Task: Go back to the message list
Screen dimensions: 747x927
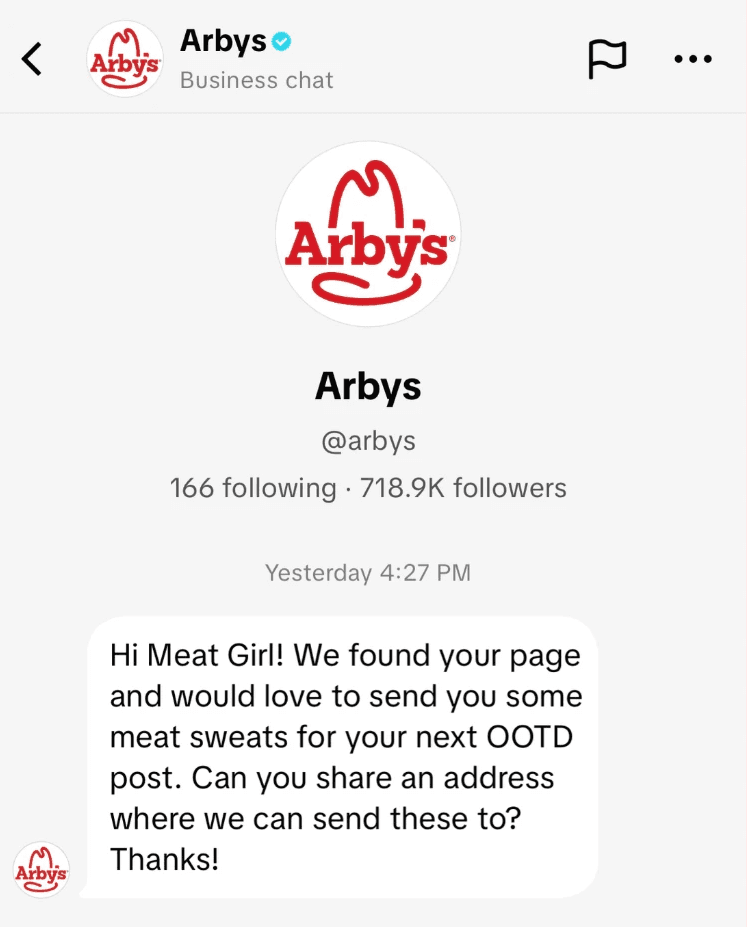Action: click(32, 59)
